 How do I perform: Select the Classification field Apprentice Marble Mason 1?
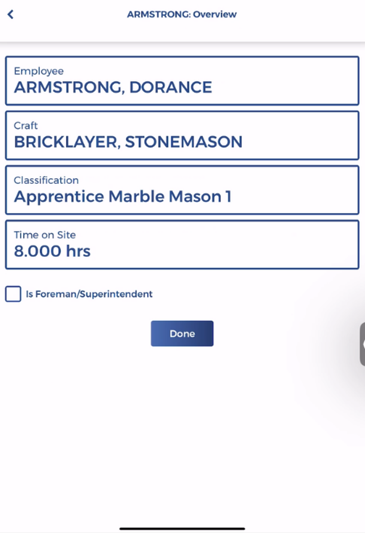[x=182, y=190]
